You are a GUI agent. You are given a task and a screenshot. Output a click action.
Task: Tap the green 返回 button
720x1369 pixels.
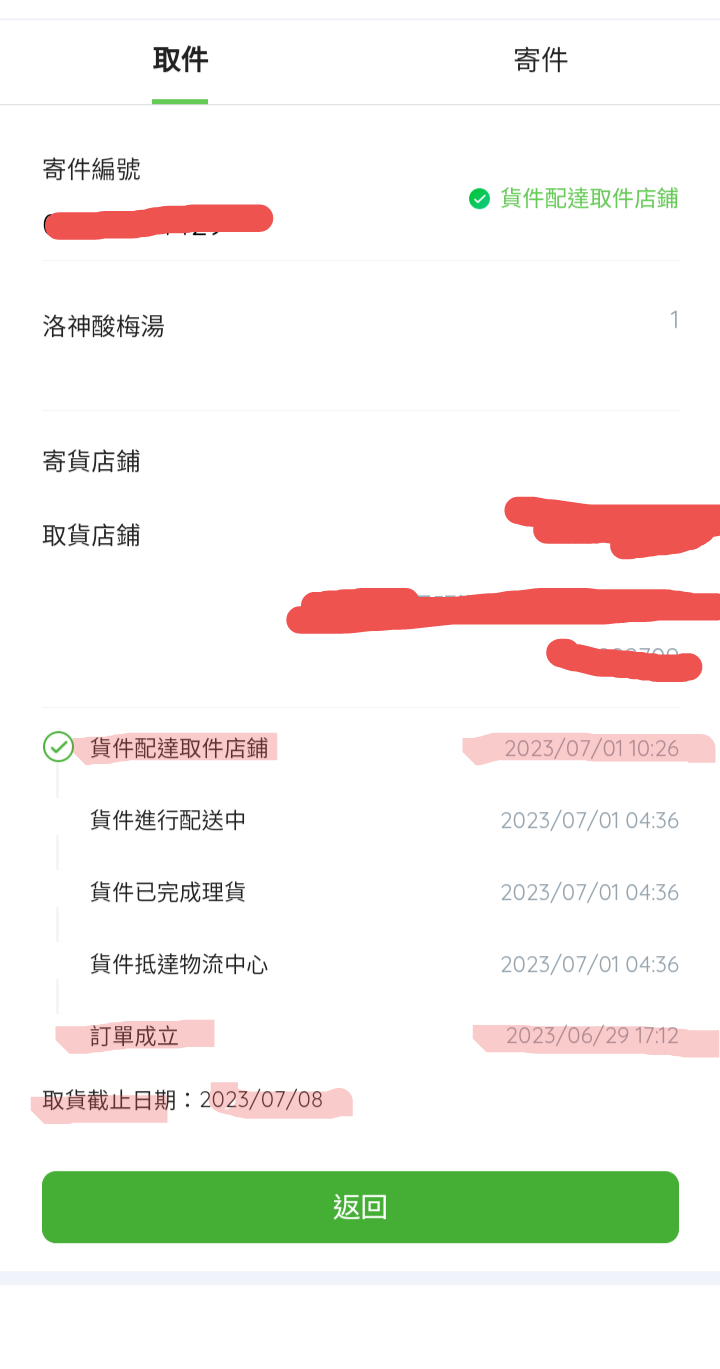pos(360,1207)
